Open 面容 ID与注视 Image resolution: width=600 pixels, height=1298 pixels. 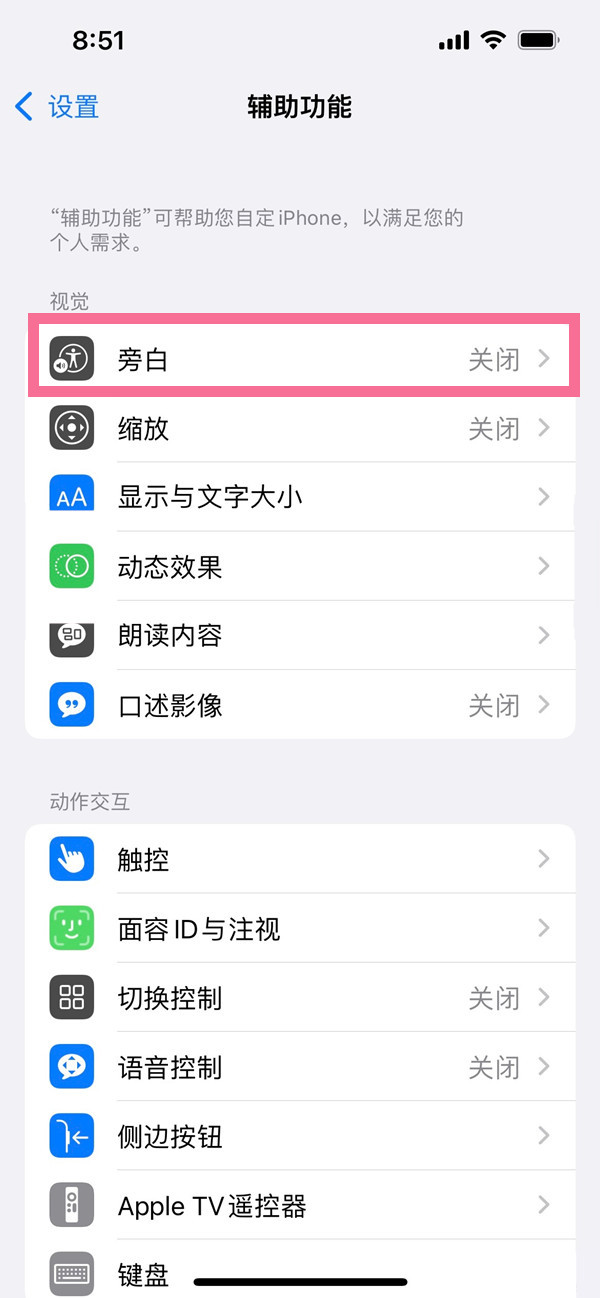(300, 929)
